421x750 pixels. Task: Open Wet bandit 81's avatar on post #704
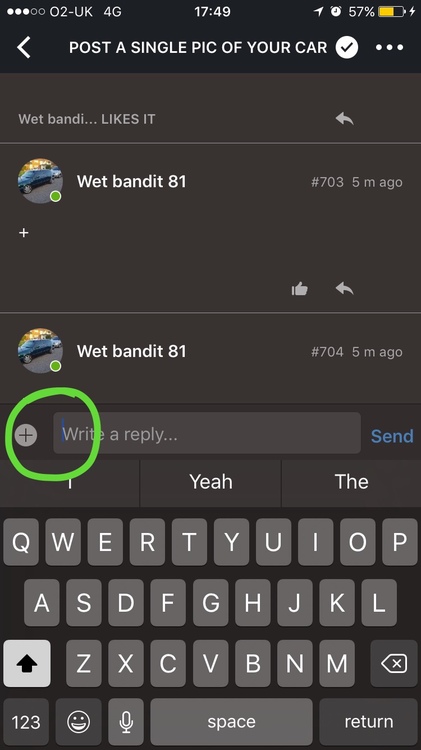(40, 351)
